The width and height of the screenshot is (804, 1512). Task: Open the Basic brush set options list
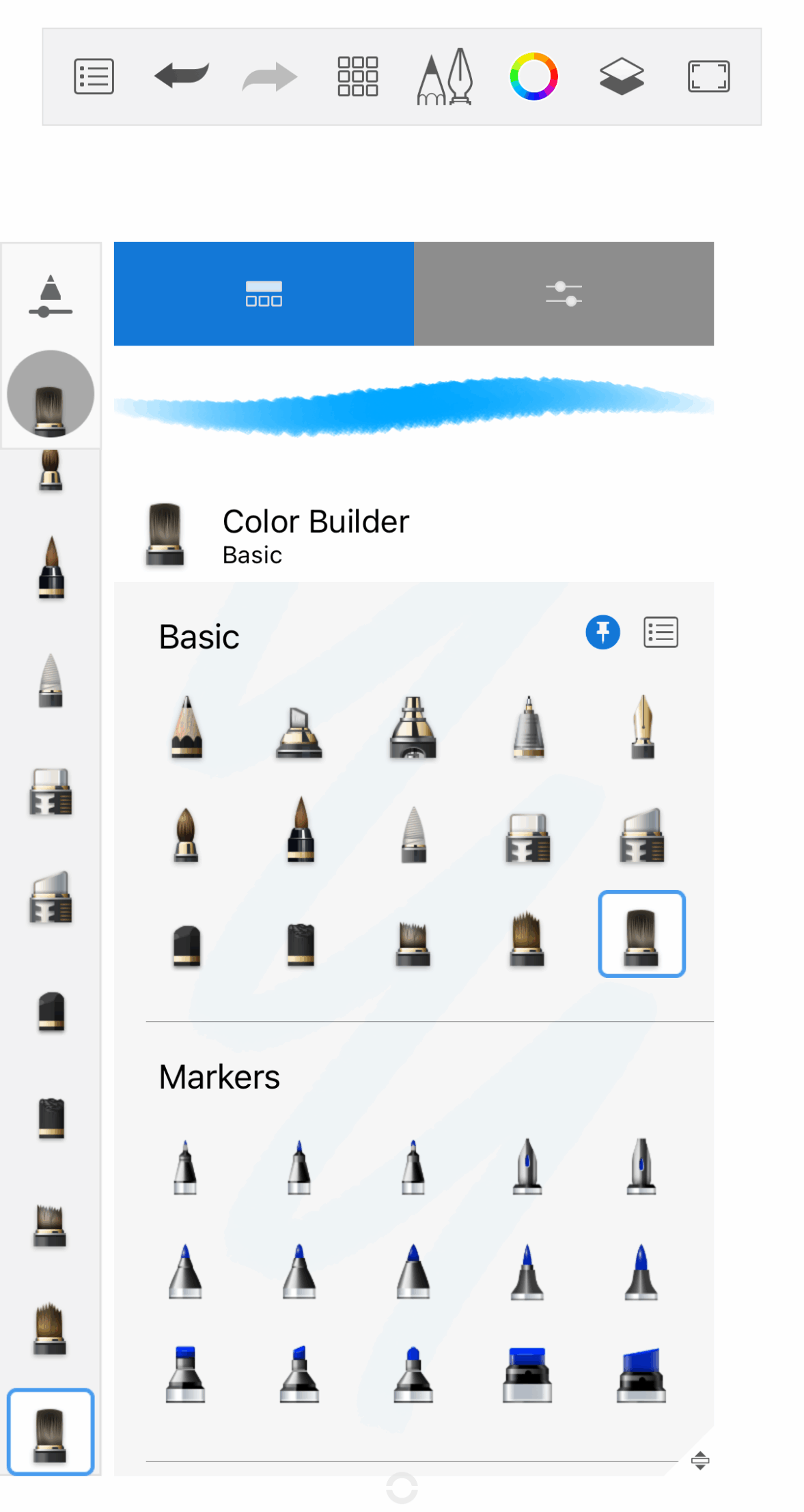pyautogui.click(x=661, y=632)
